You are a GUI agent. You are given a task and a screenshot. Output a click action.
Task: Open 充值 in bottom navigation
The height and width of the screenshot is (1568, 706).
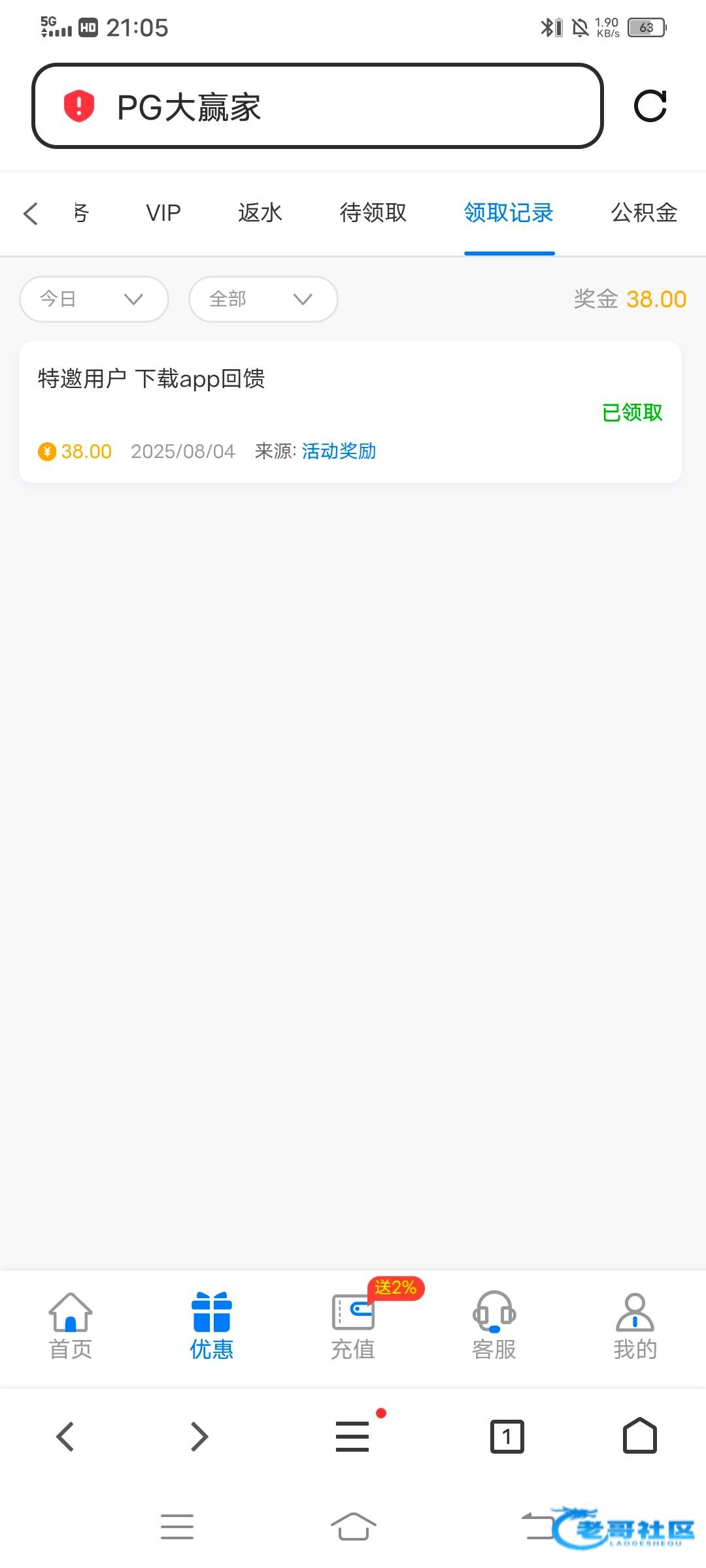(353, 1326)
